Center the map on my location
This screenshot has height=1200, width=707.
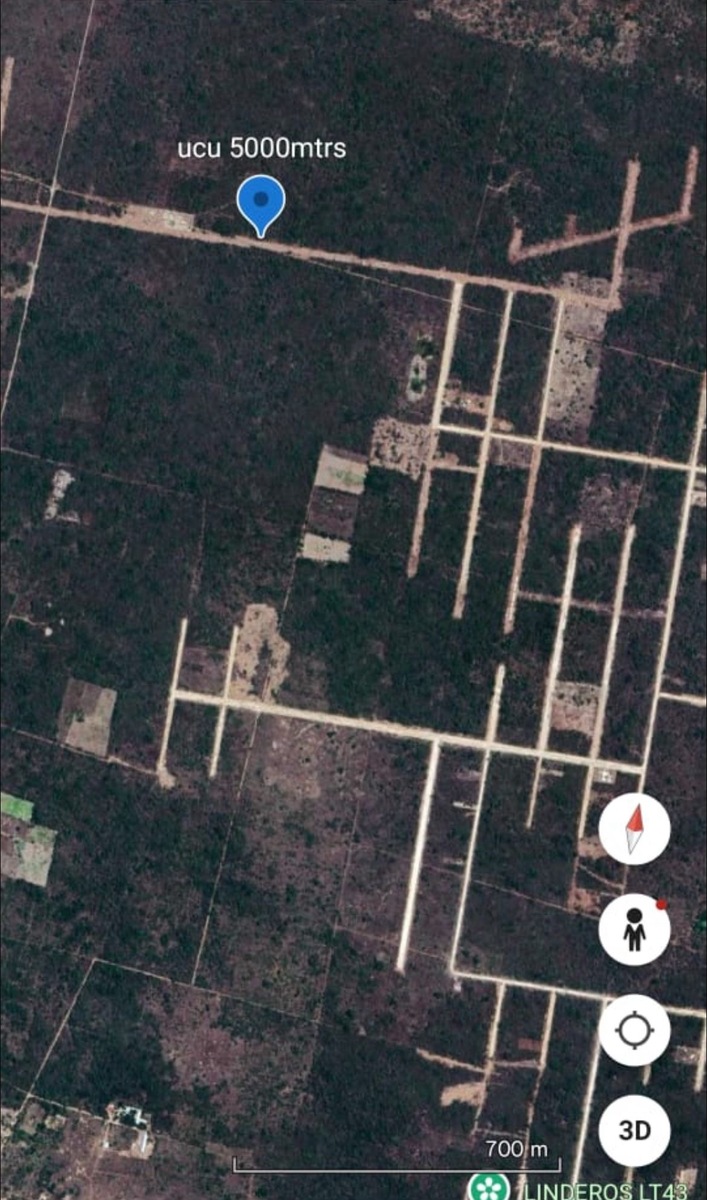[x=634, y=1030]
